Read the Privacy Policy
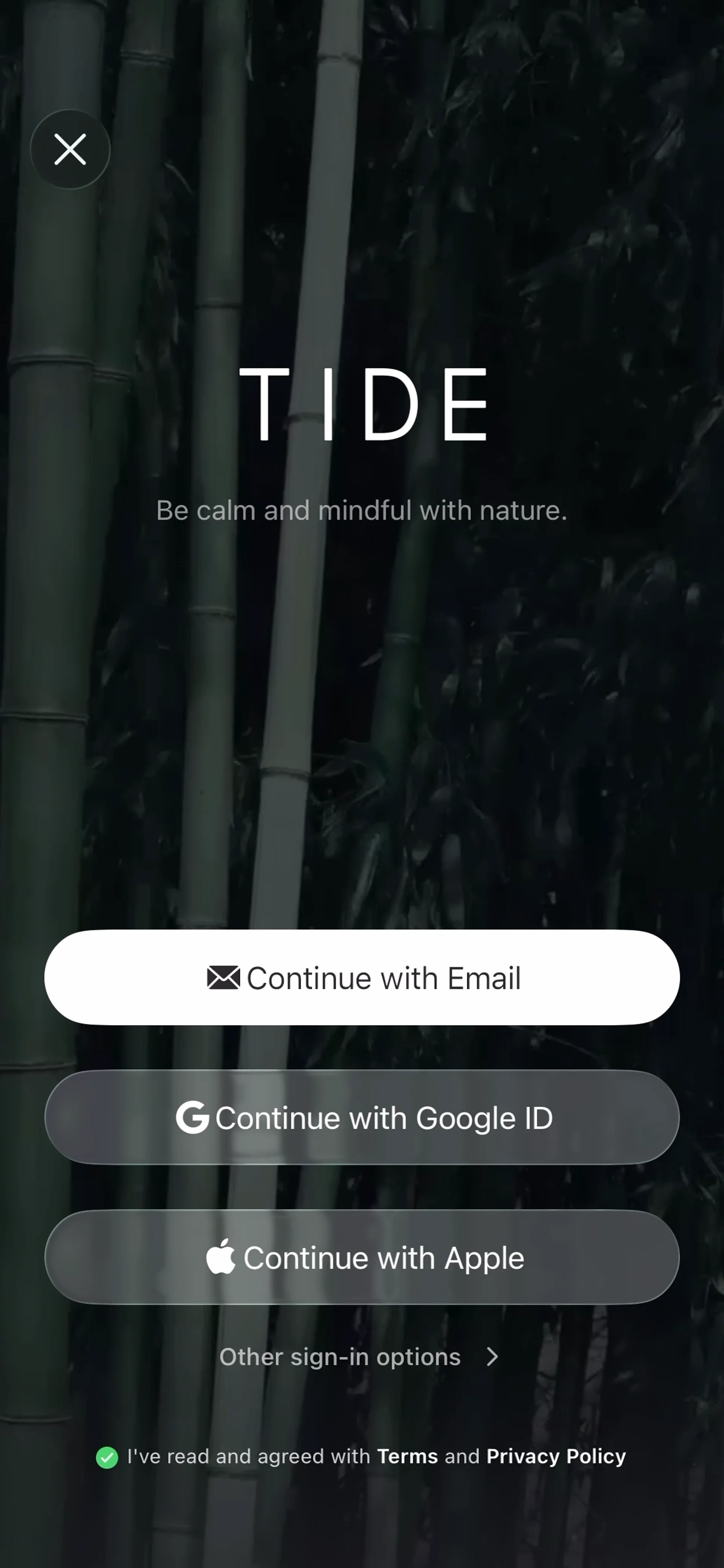Image resolution: width=724 pixels, height=1568 pixels. click(555, 1456)
